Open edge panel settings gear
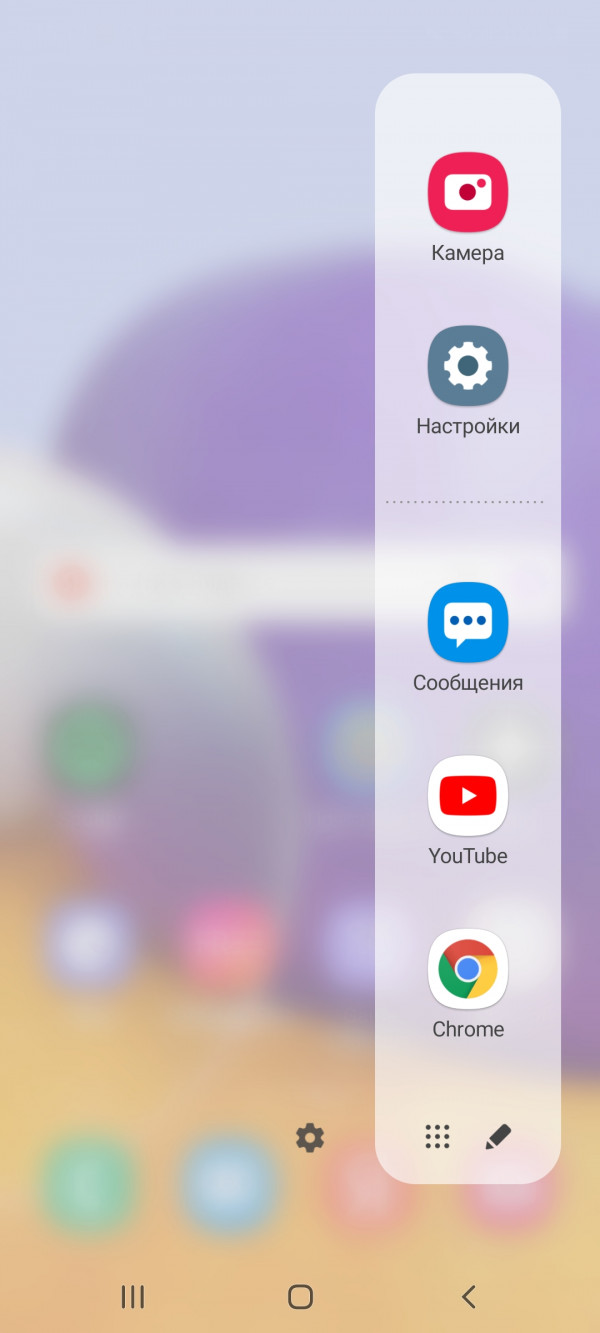This screenshot has width=600, height=1333. (310, 1137)
